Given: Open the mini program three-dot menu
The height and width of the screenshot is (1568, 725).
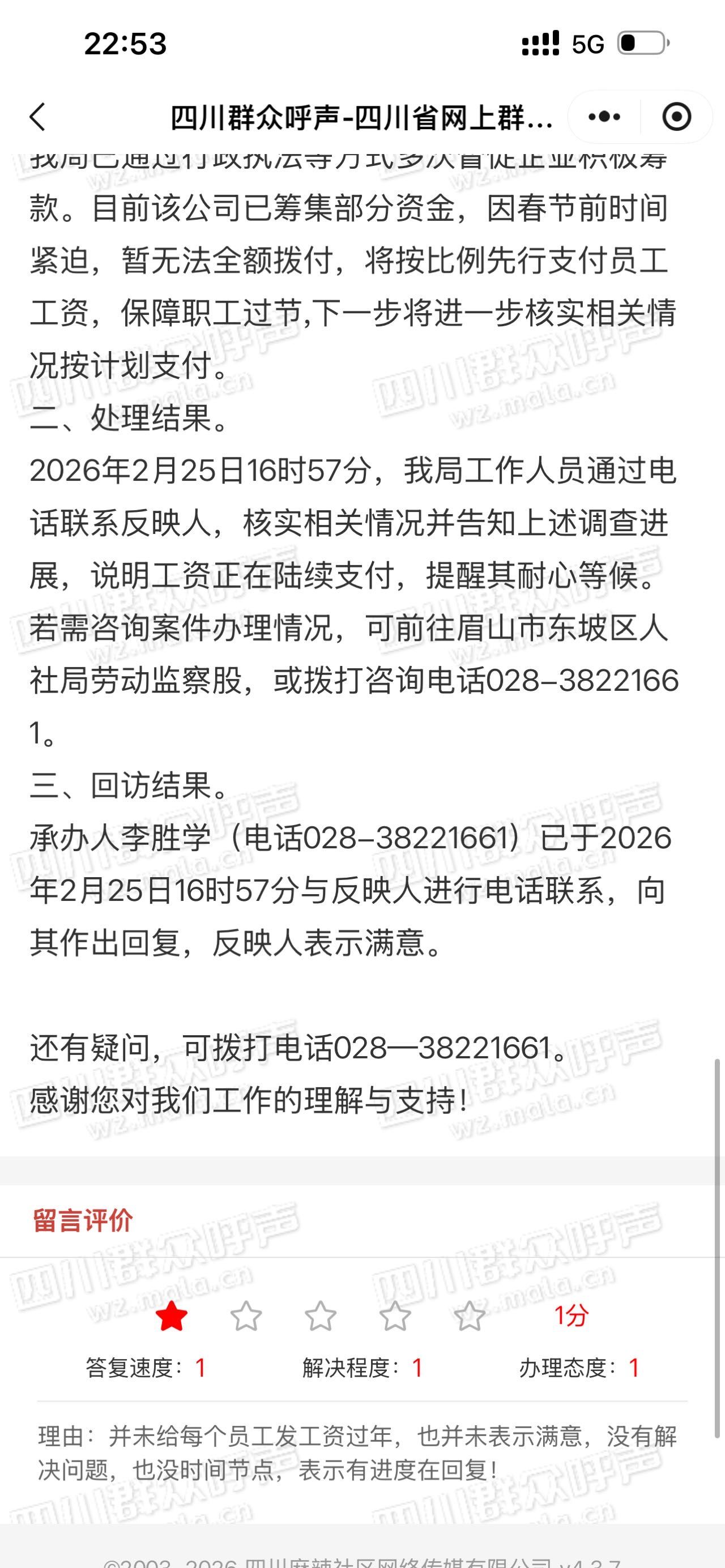Looking at the screenshot, I should (604, 116).
